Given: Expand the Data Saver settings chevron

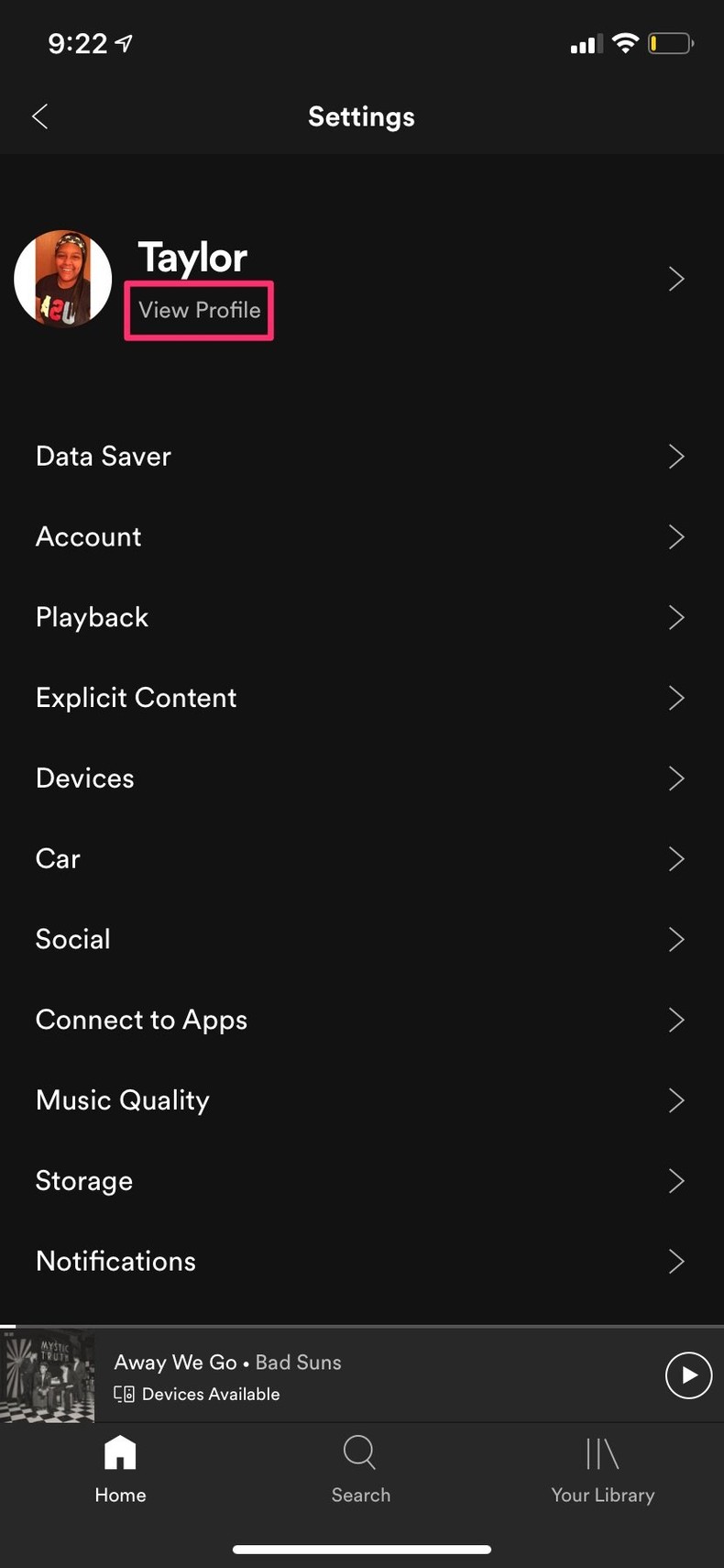Looking at the screenshot, I should 676,456.
